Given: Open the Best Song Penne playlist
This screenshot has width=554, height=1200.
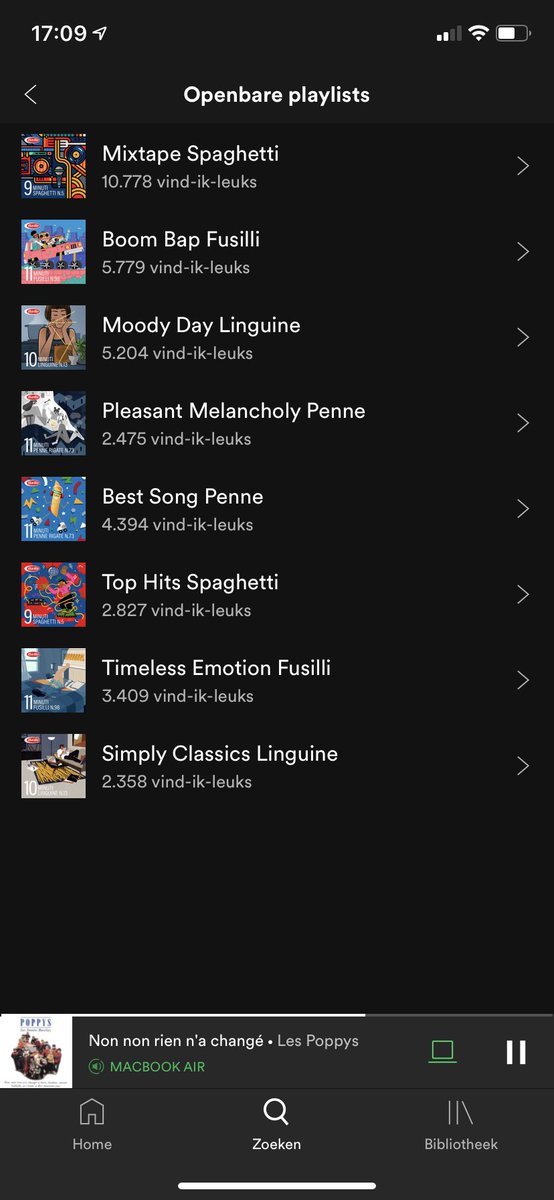Looking at the screenshot, I should click(277, 509).
